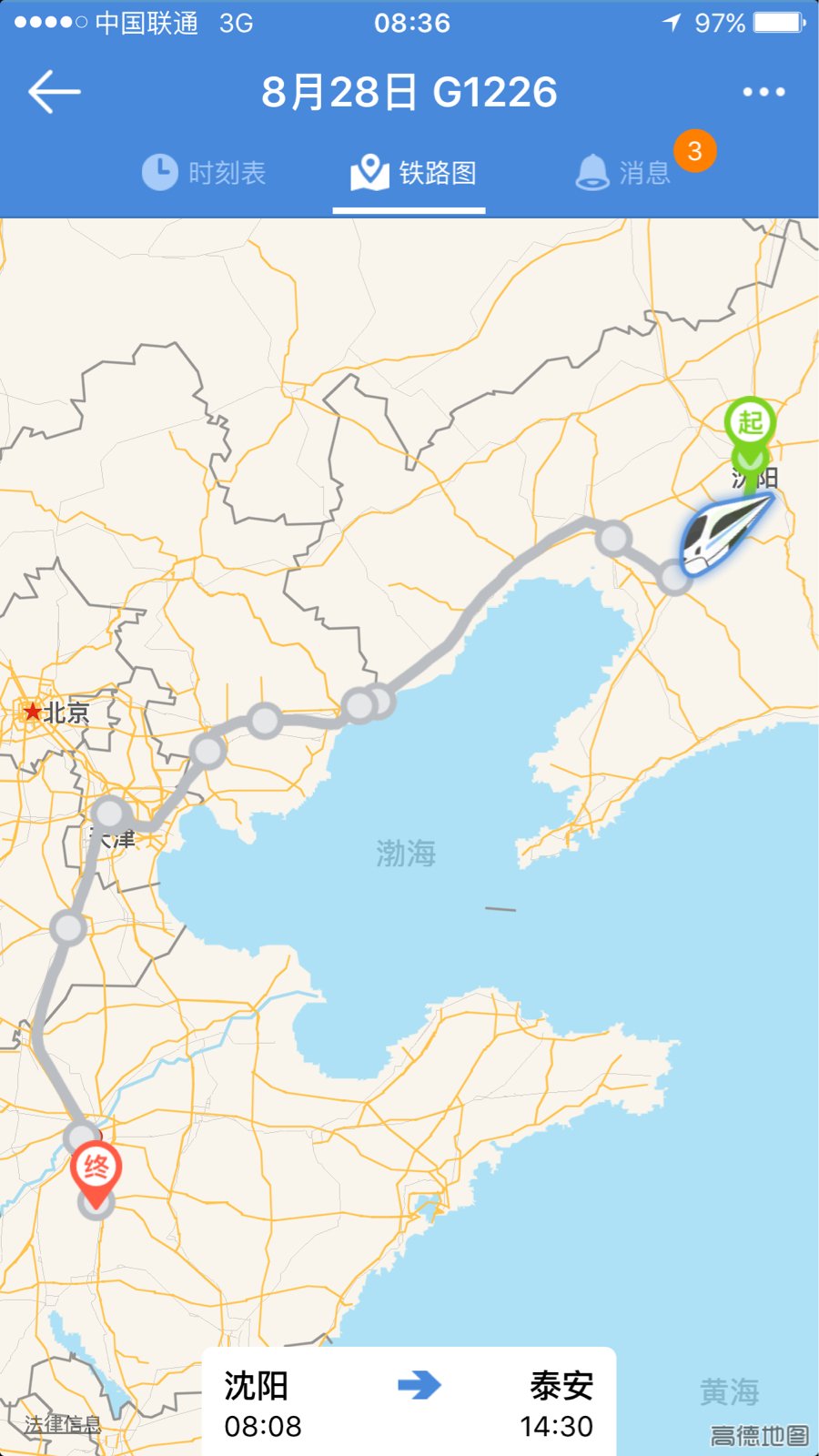Switch to the 时刻表 timetable tab
Image resolution: width=819 pixels, height=1456 pixels.
coord(204,172)
